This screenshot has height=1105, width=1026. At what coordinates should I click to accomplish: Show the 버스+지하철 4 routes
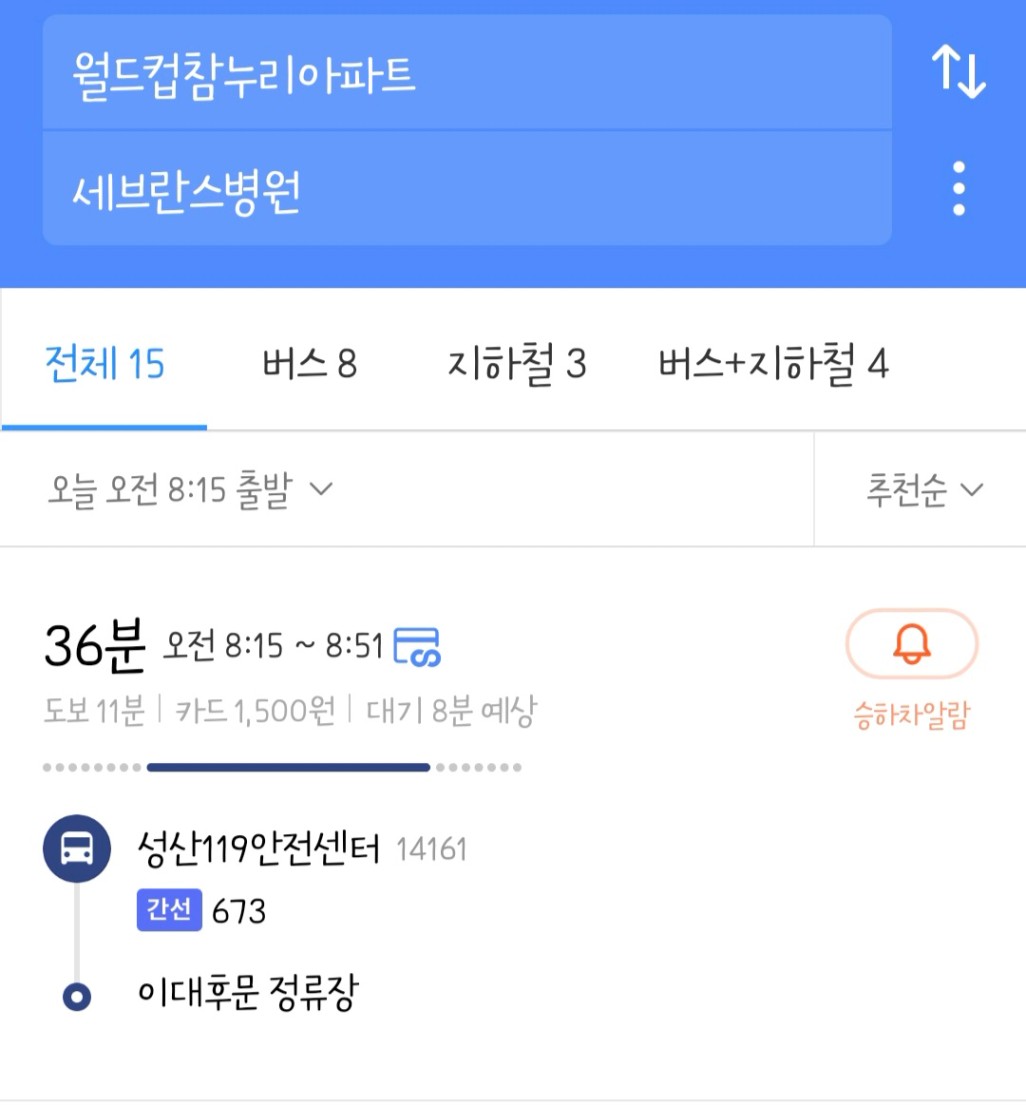pos(773,364)
